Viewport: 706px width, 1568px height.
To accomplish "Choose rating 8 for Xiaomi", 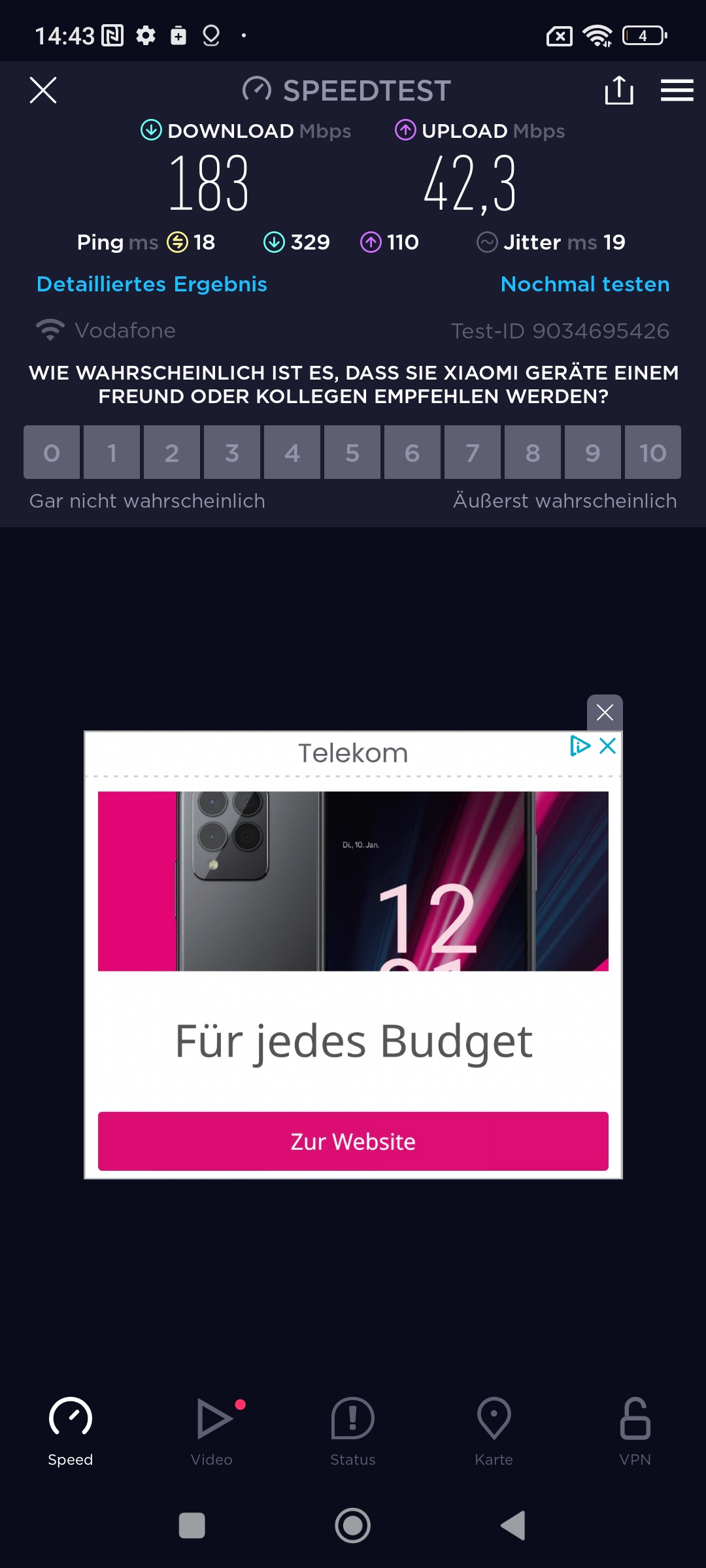I will (533, 452).
